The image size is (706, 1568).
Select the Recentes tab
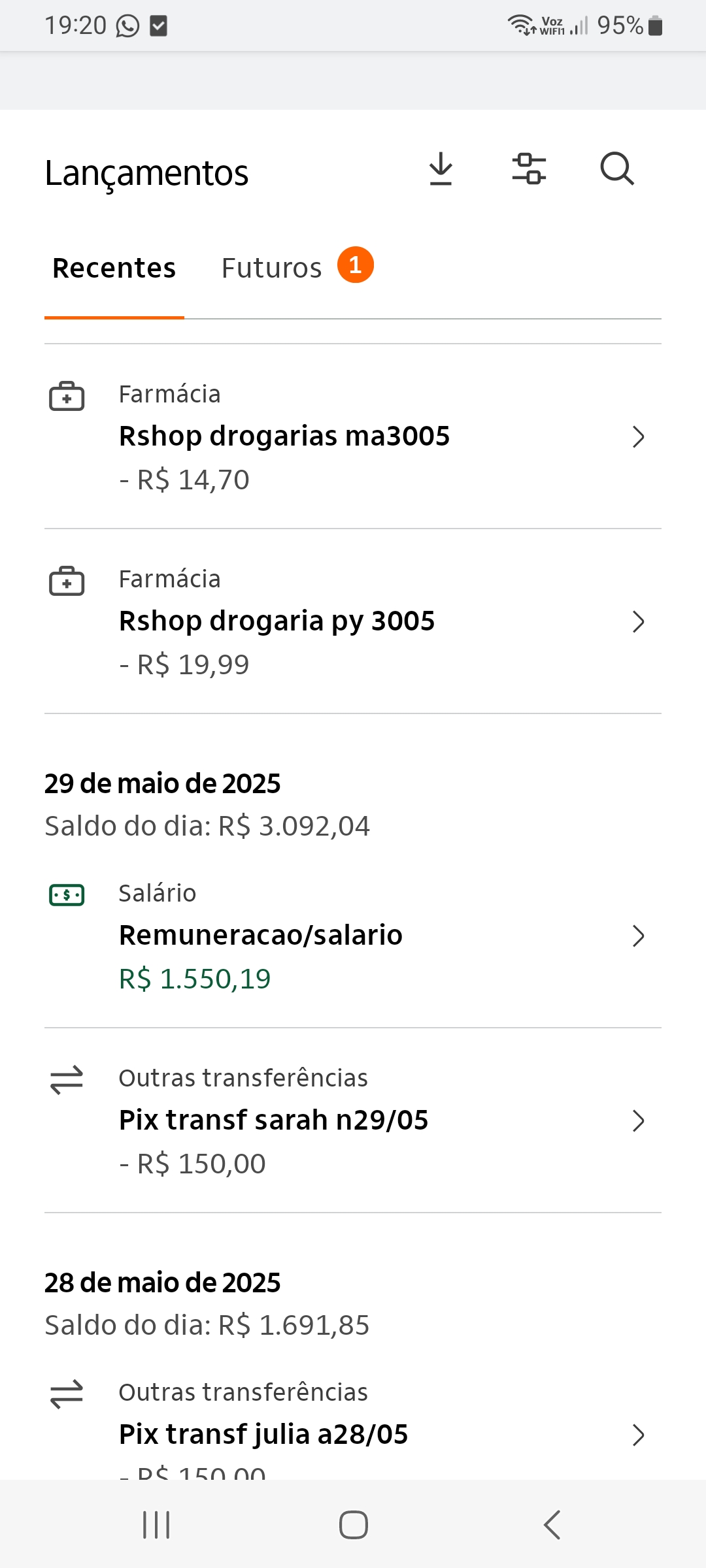pyautogui.click(x=114, y=268)
